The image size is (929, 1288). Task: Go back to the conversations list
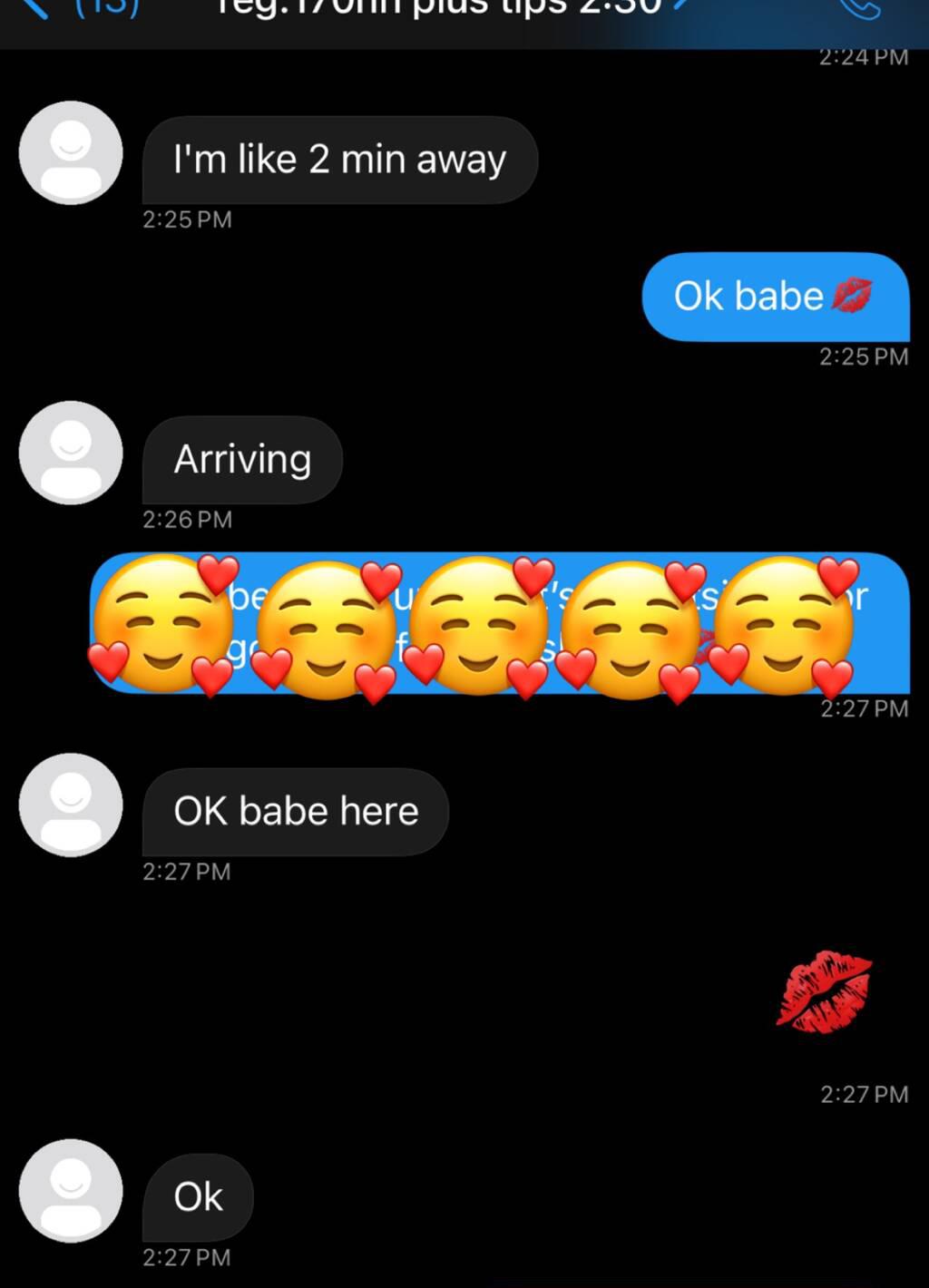(x=36, y=9)
